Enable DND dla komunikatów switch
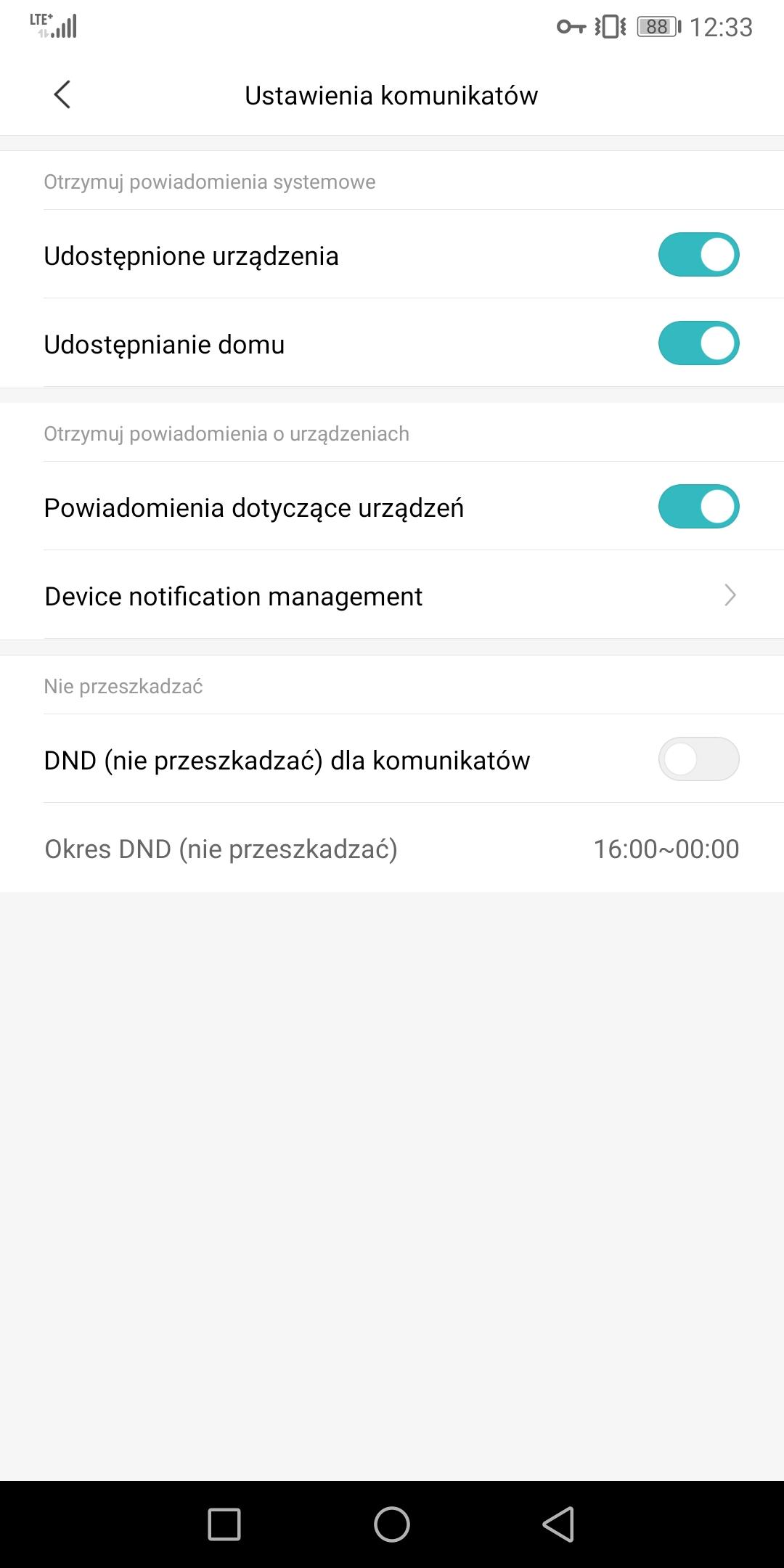 pos(698,759)
